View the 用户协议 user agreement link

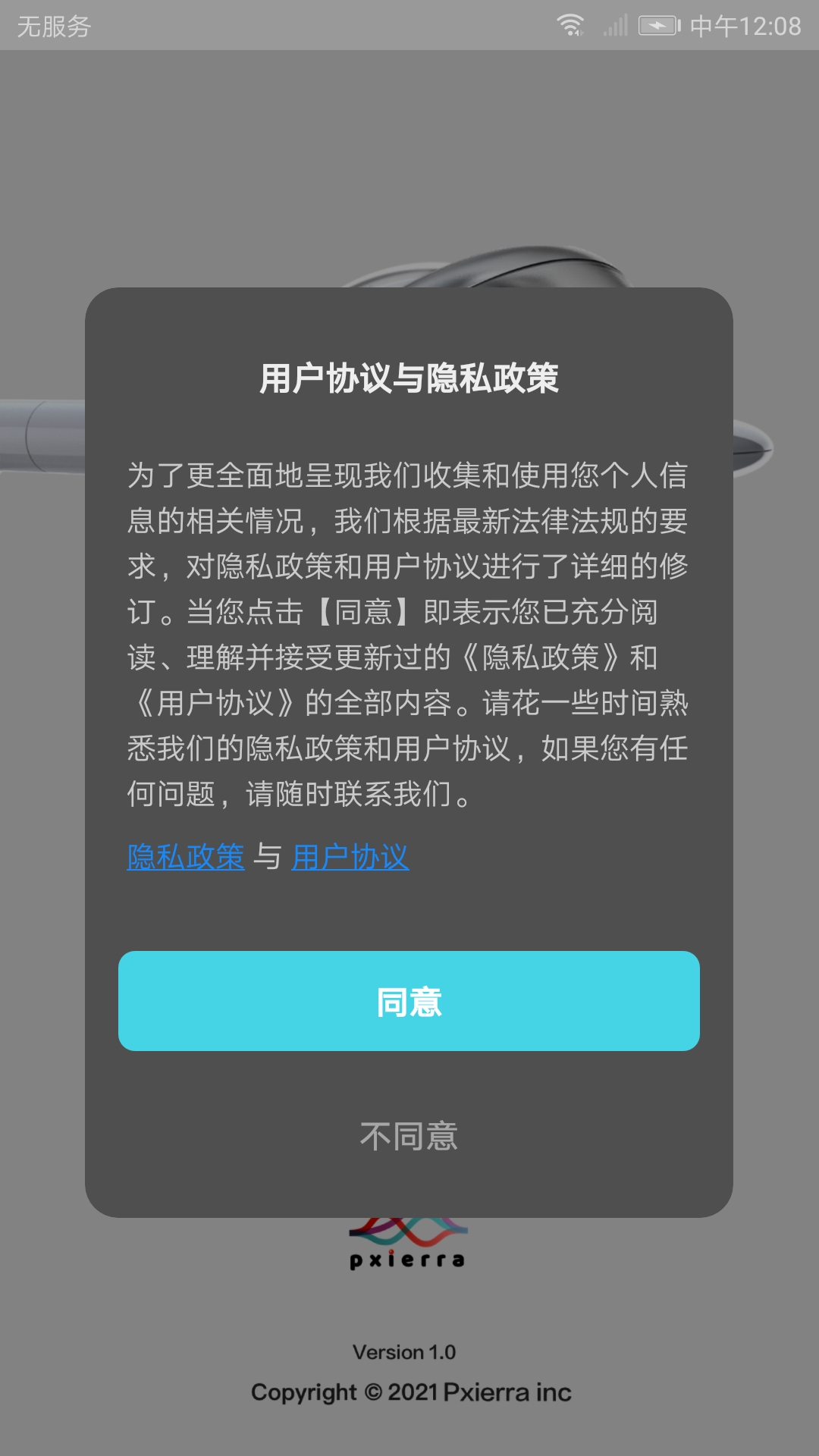[350, 857]
